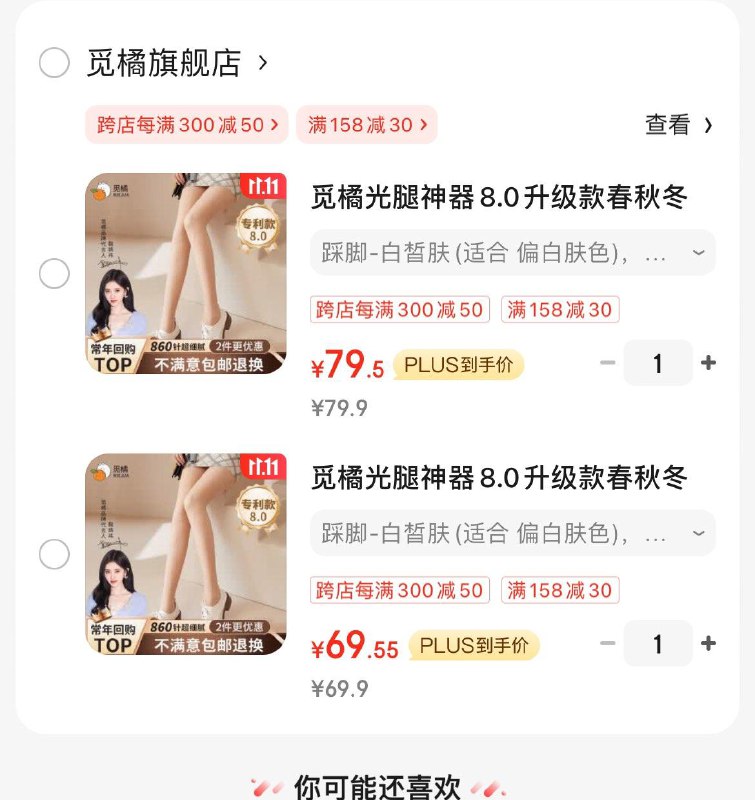Decrease first product quantity with minus icon
The image size is (755, 800).
[608, 363]
